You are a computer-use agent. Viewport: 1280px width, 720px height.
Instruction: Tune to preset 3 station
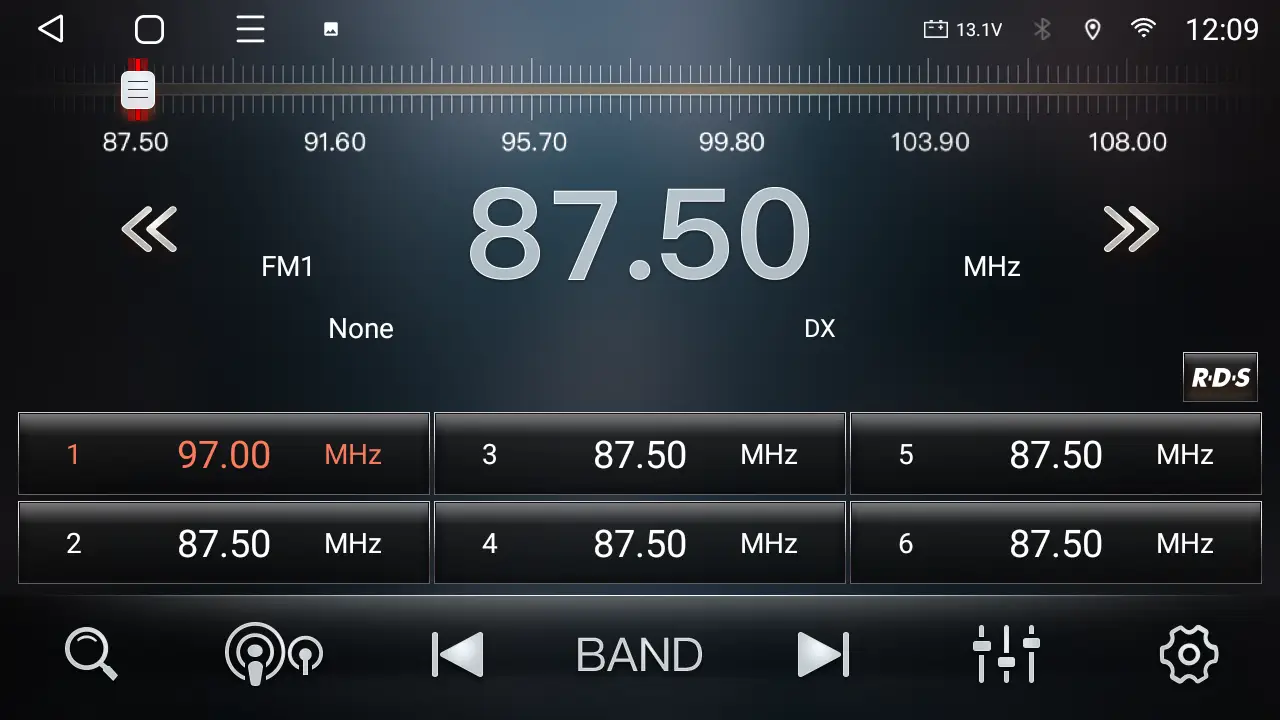(640, 454)
